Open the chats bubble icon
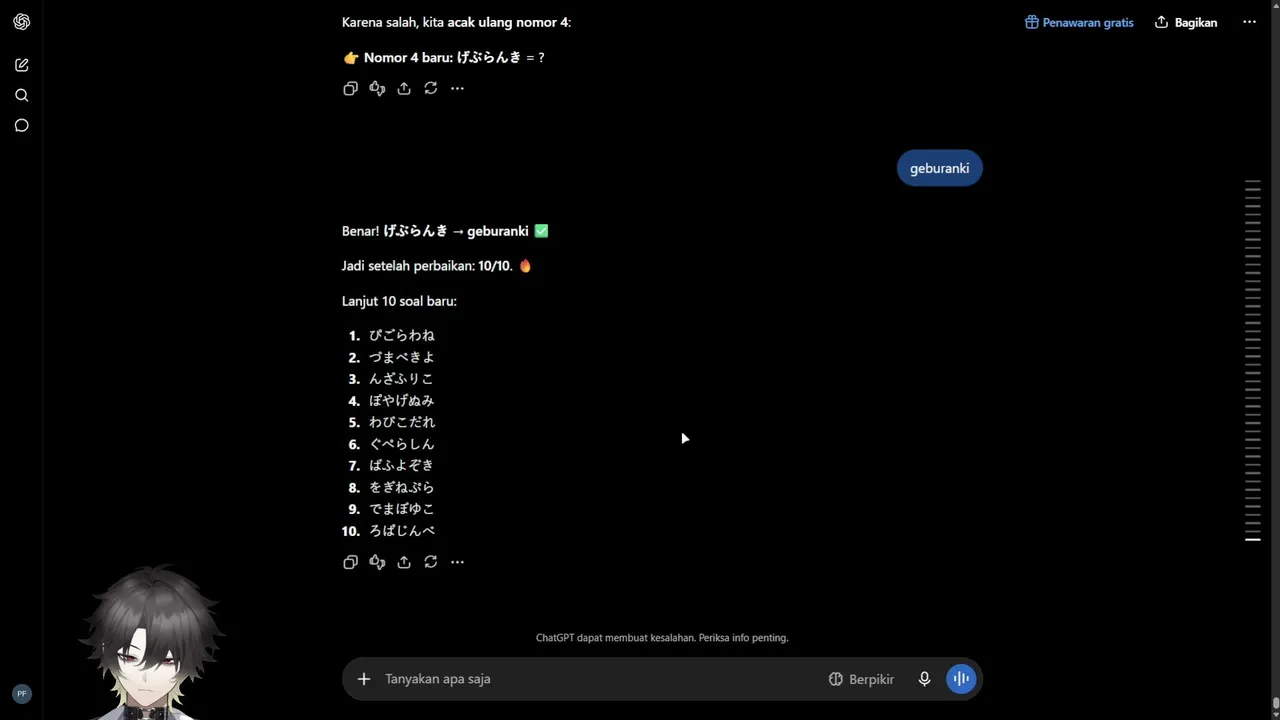 pos(22,125)
